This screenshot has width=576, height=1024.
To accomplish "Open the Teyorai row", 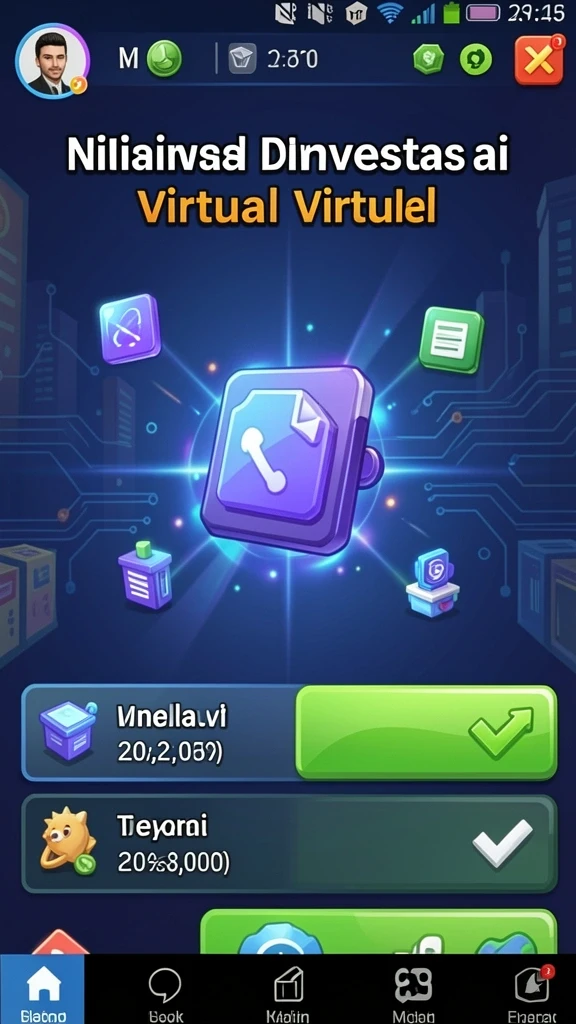I will coord(289,843).
